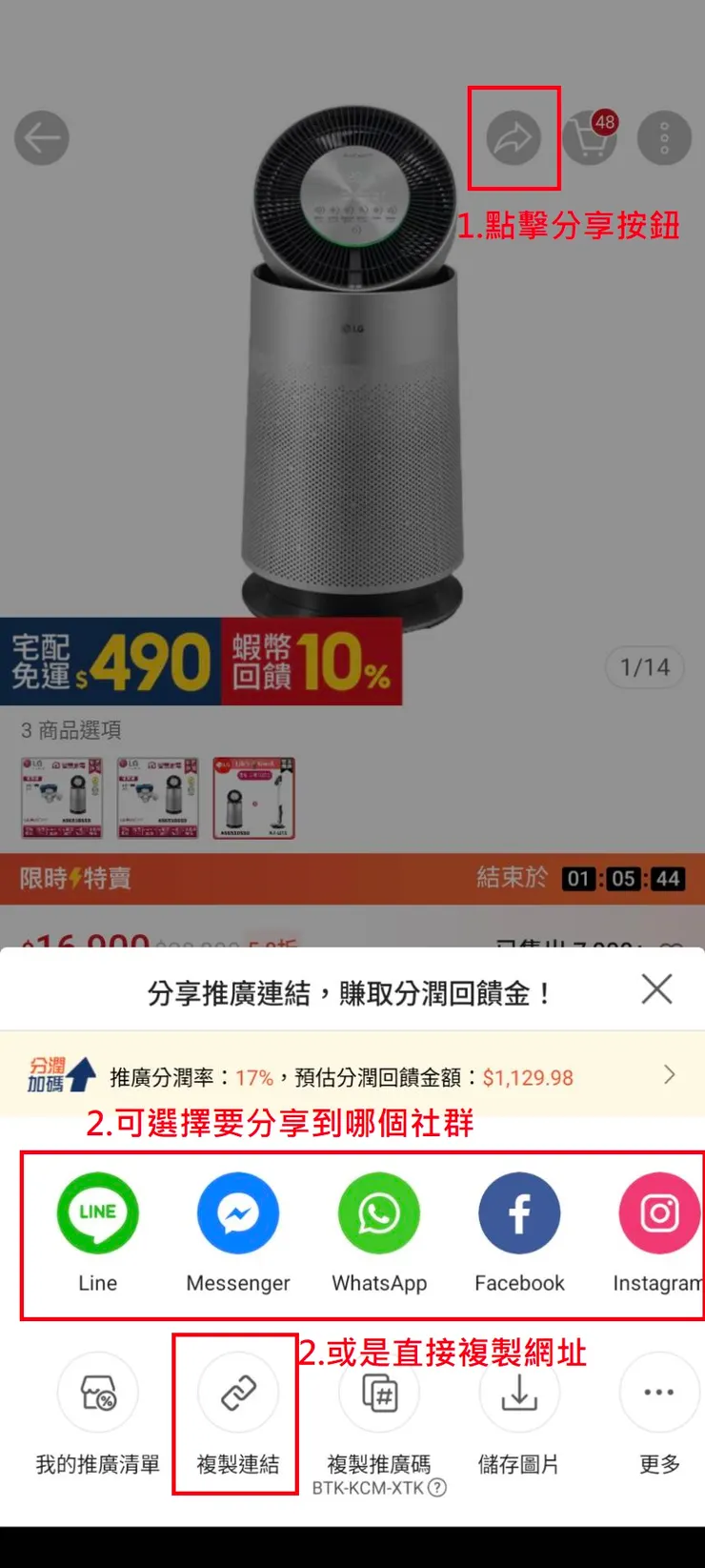Share the product through Messenger
705x1568 pixels.
[237, 1212]
